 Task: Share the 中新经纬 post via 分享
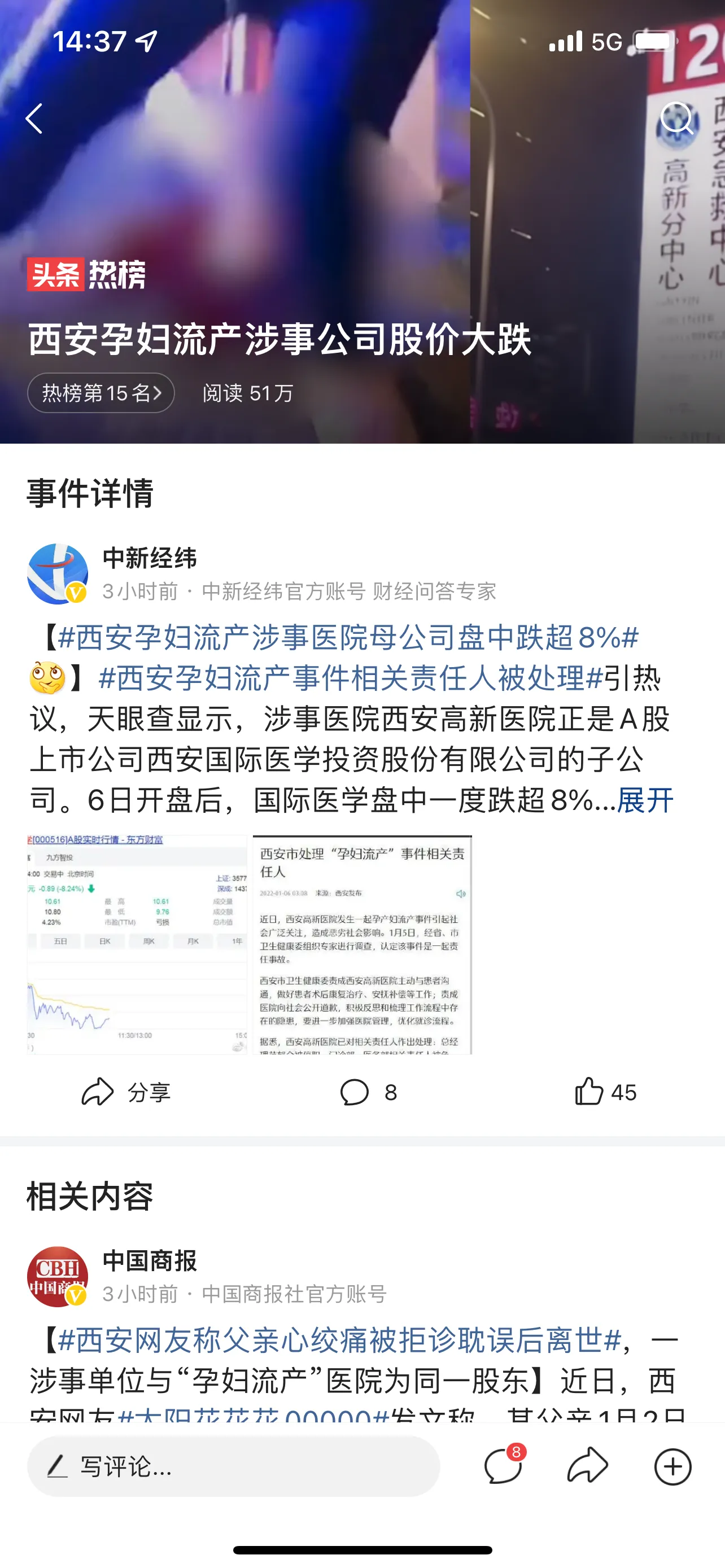coord(126,1092)
